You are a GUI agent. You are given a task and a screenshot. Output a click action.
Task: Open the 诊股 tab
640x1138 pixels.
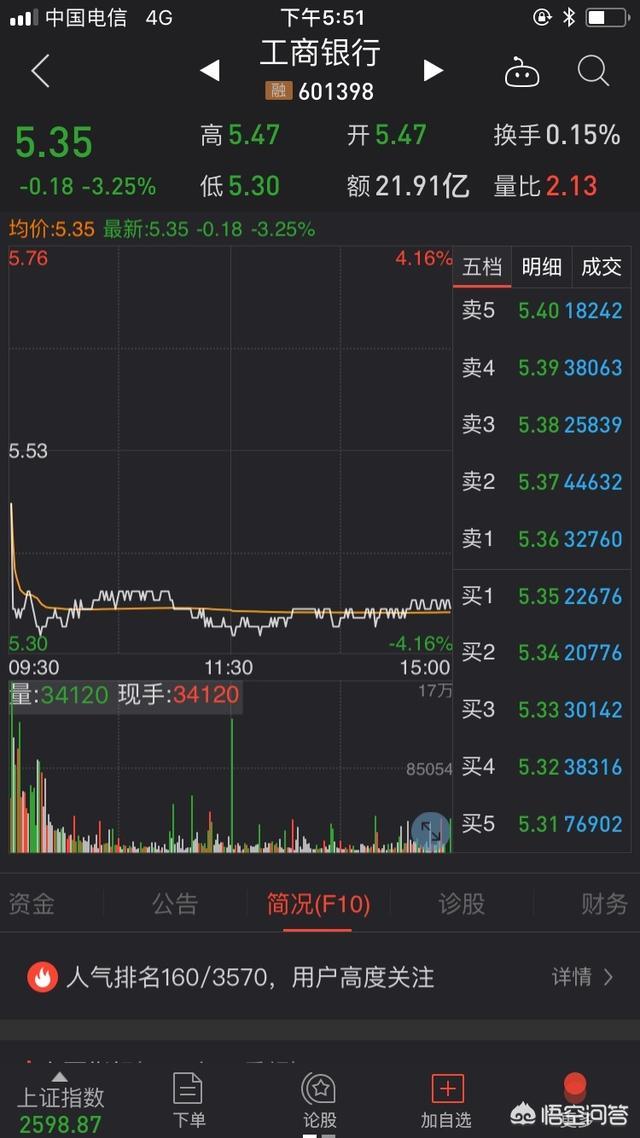pos(461,904)
